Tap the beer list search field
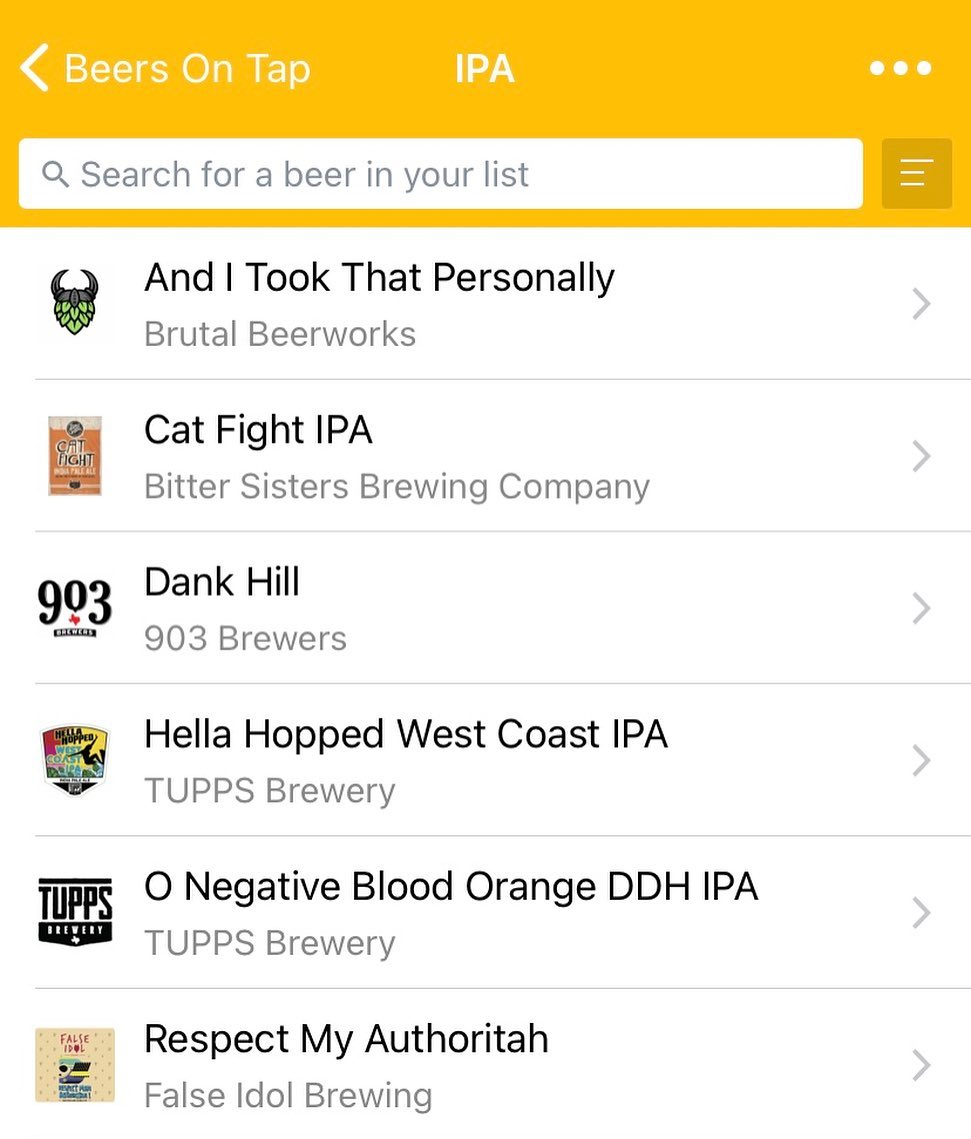This screenshot has height=1139, width=971. [x=440, y=174]
